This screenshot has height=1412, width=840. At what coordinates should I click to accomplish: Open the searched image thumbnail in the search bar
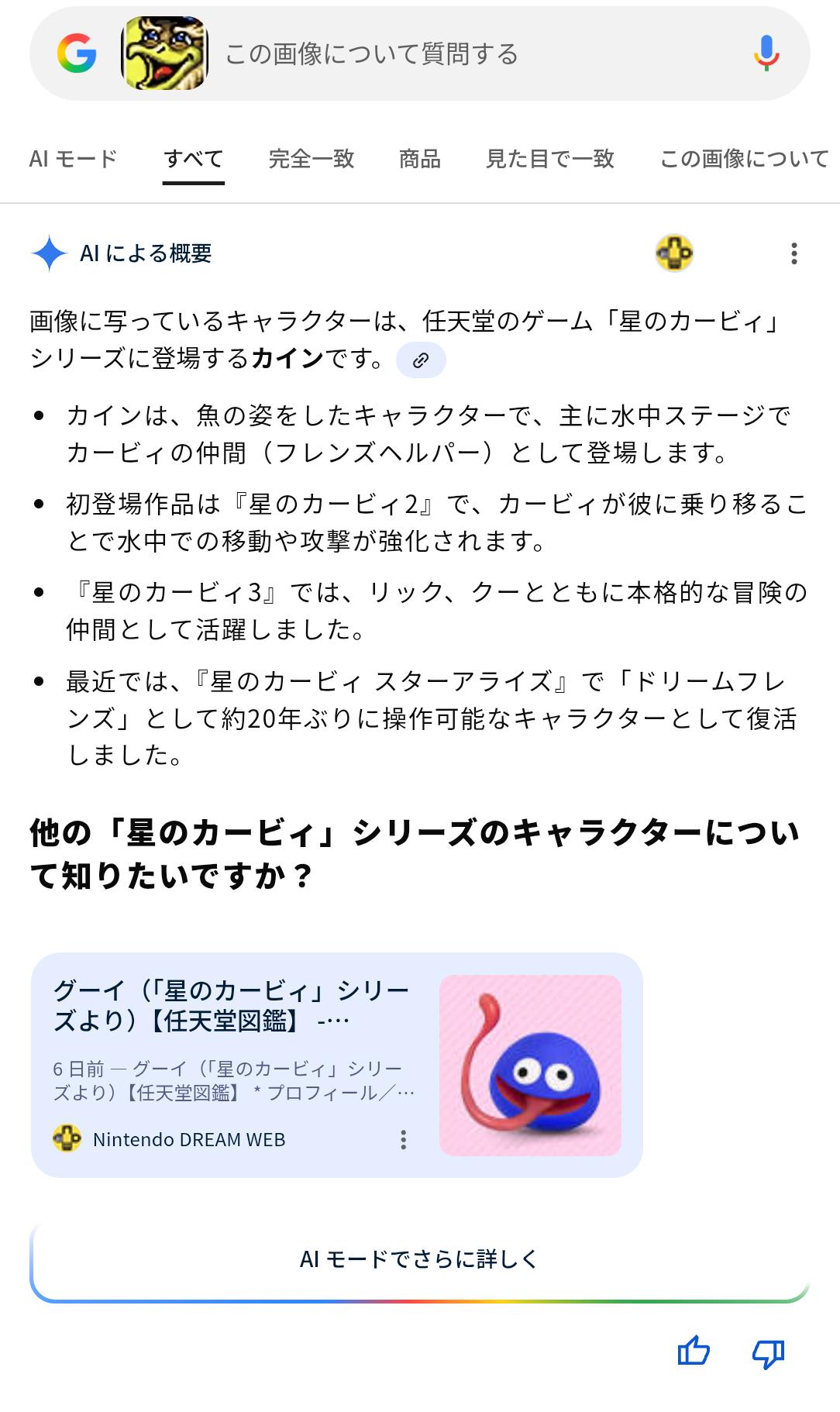pyautogui.click(x=165, y=53)
